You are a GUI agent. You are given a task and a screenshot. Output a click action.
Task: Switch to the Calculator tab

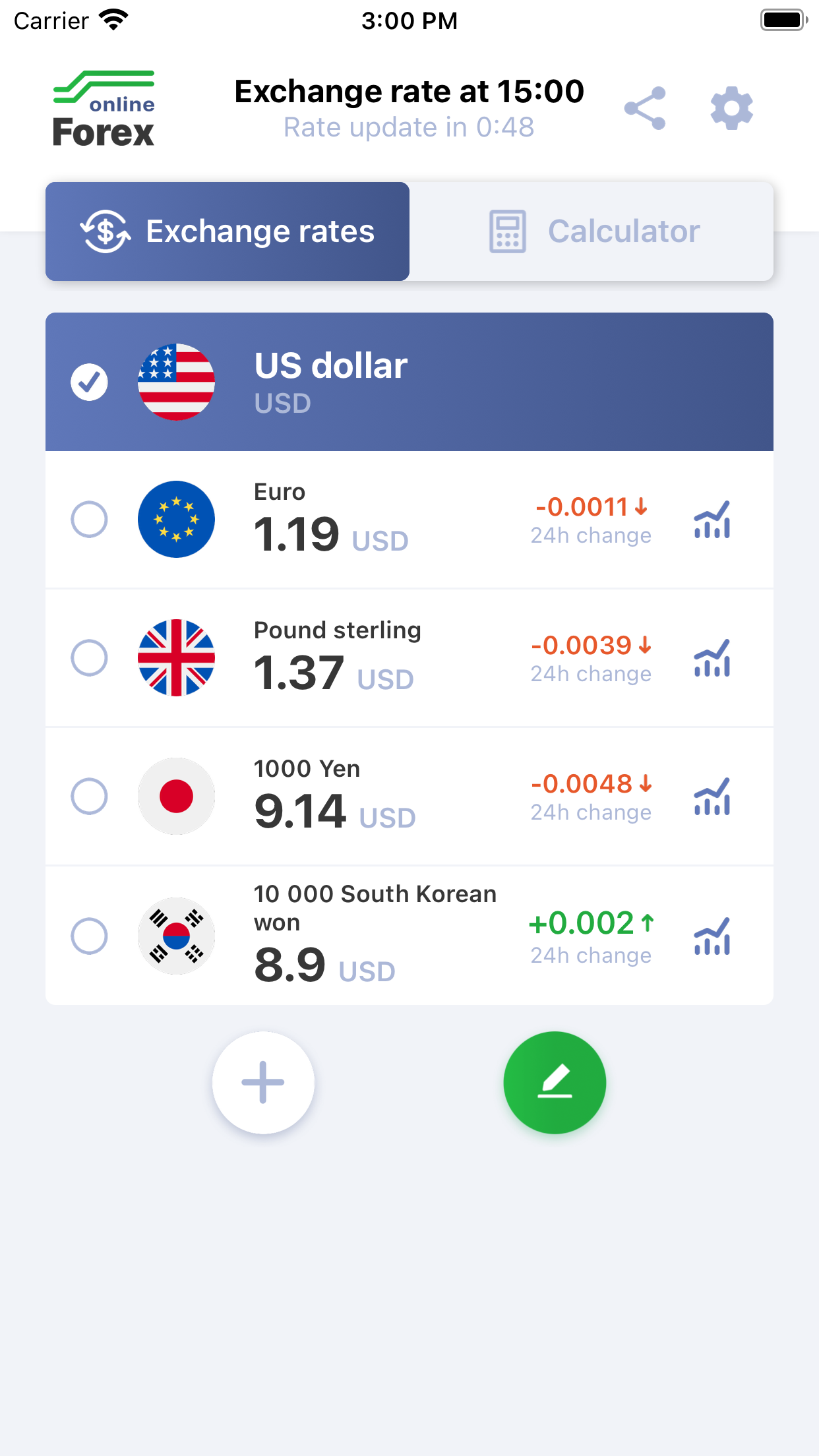592,231
